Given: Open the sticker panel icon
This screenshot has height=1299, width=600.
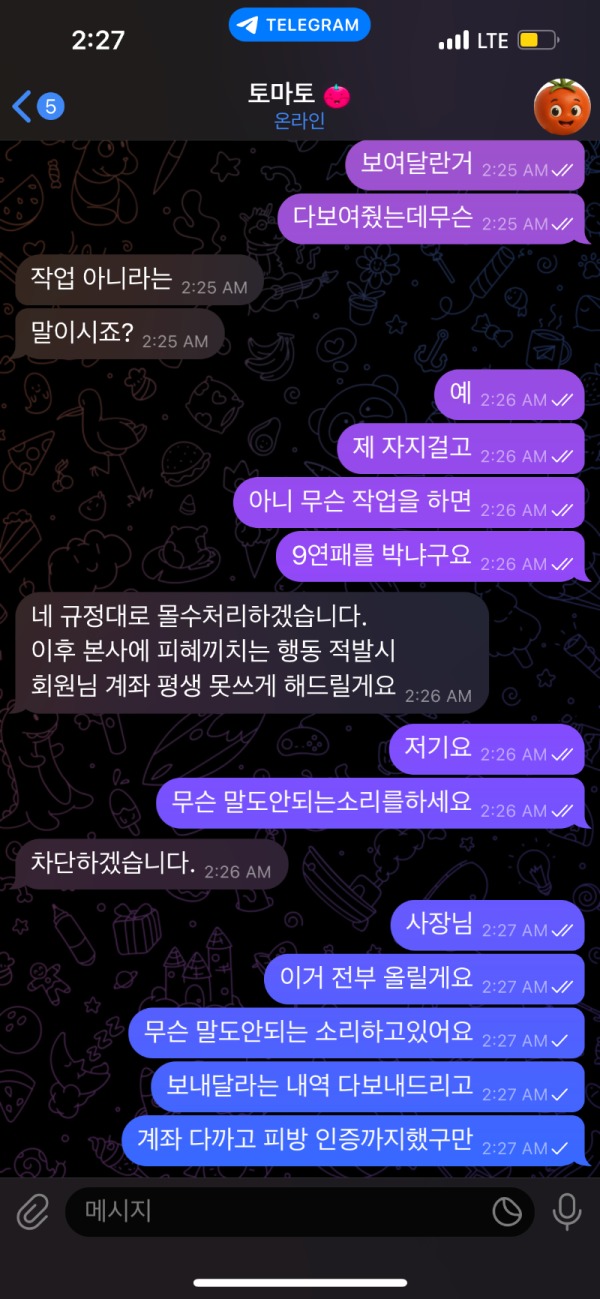Looking at the screenshot, I should [507, 1212].
